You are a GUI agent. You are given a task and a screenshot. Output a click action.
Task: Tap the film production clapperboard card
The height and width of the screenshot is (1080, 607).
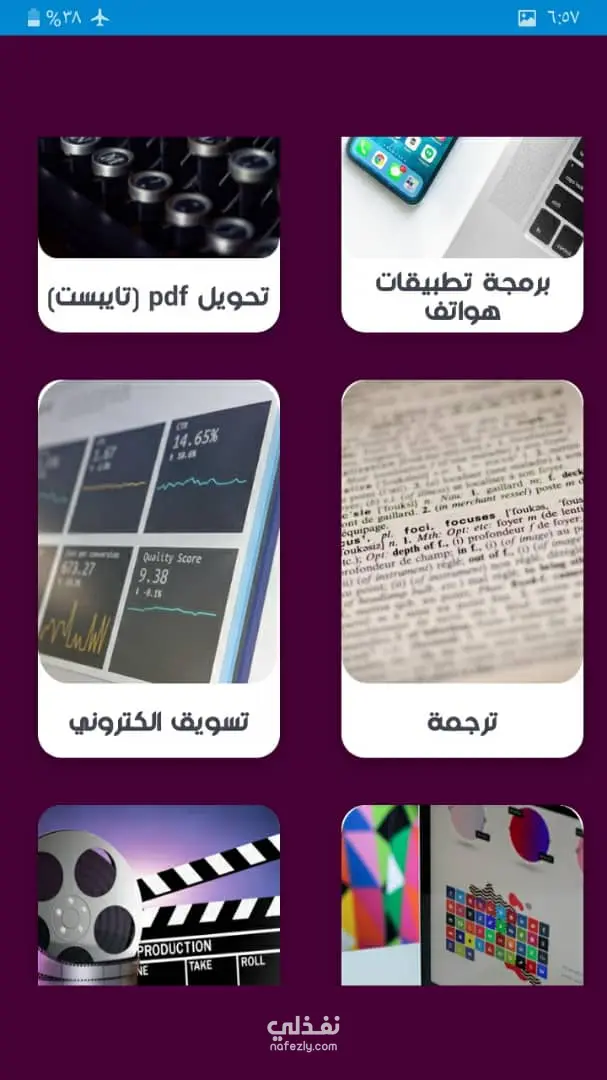158,895
